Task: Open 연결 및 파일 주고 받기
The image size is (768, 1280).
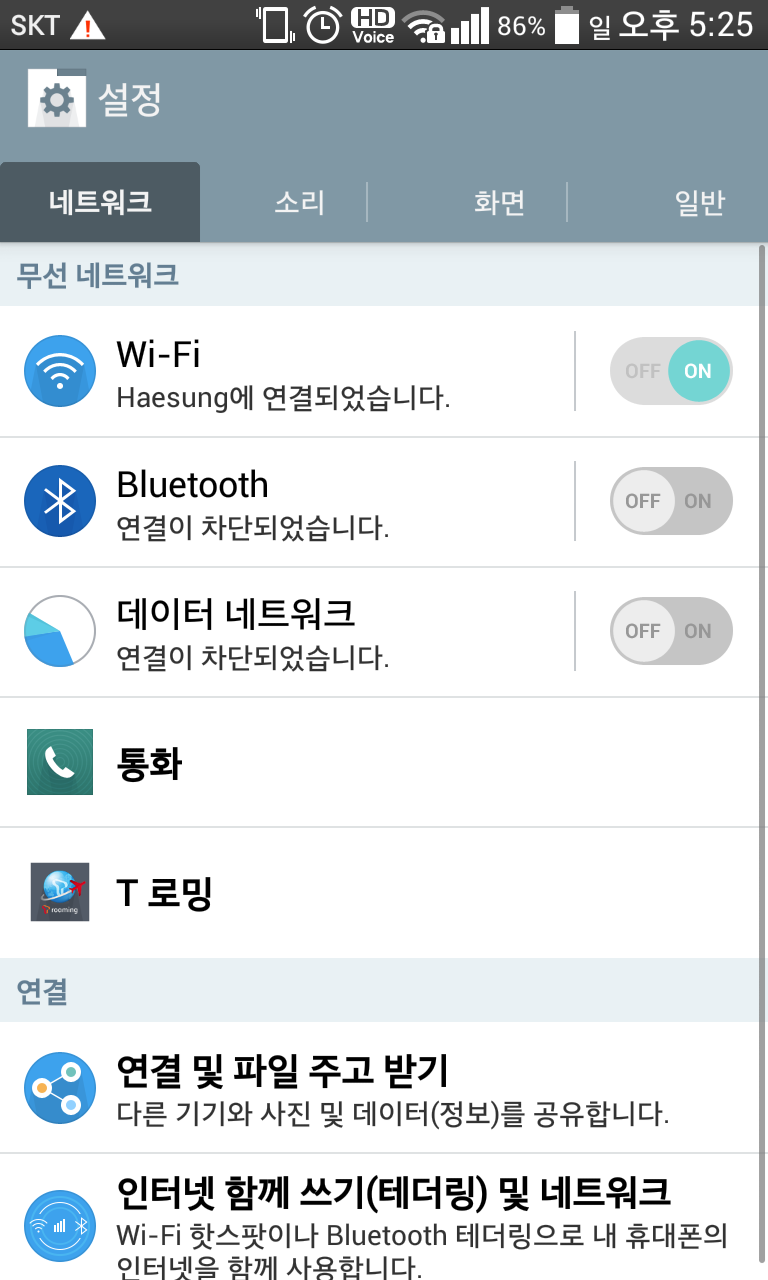Action: 384,1087
